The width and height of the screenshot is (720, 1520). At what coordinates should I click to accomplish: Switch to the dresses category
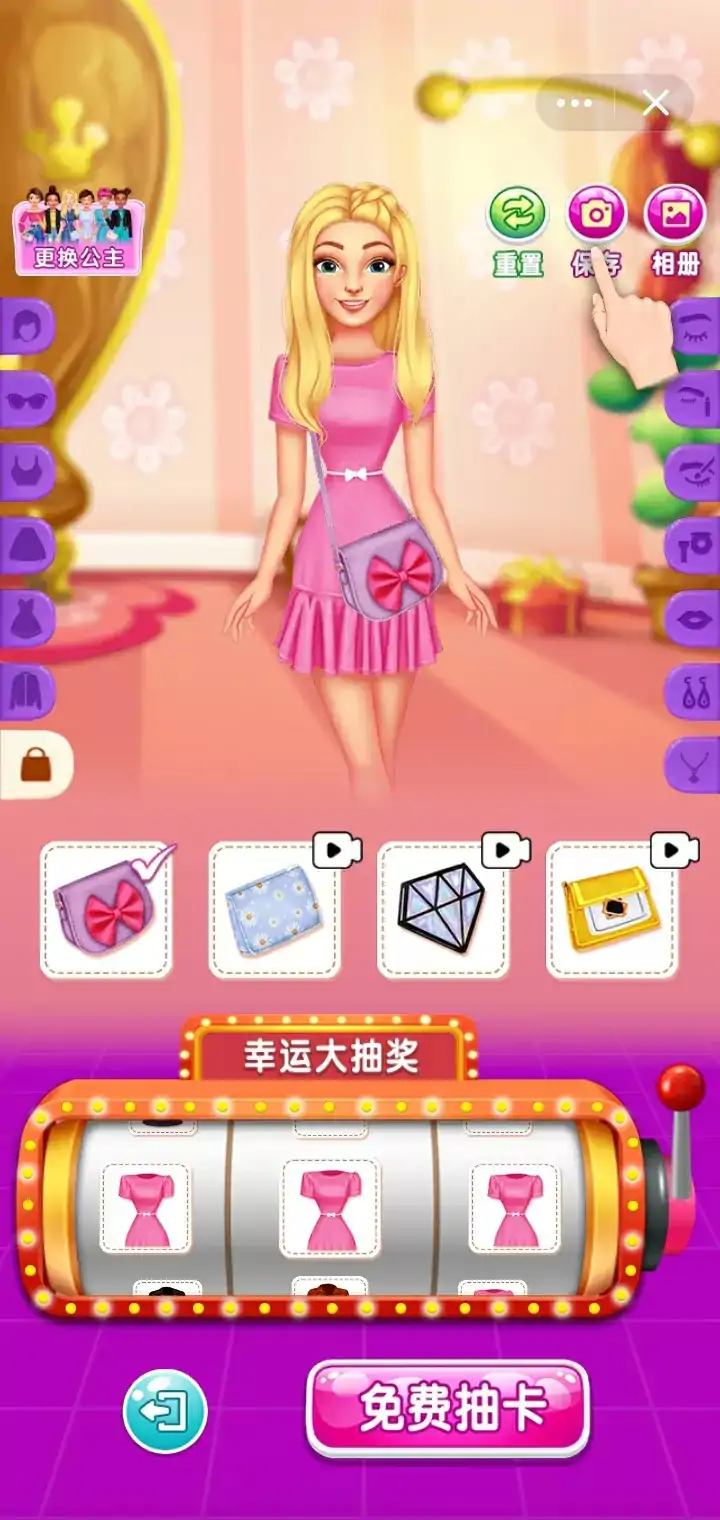pos(25,617)
